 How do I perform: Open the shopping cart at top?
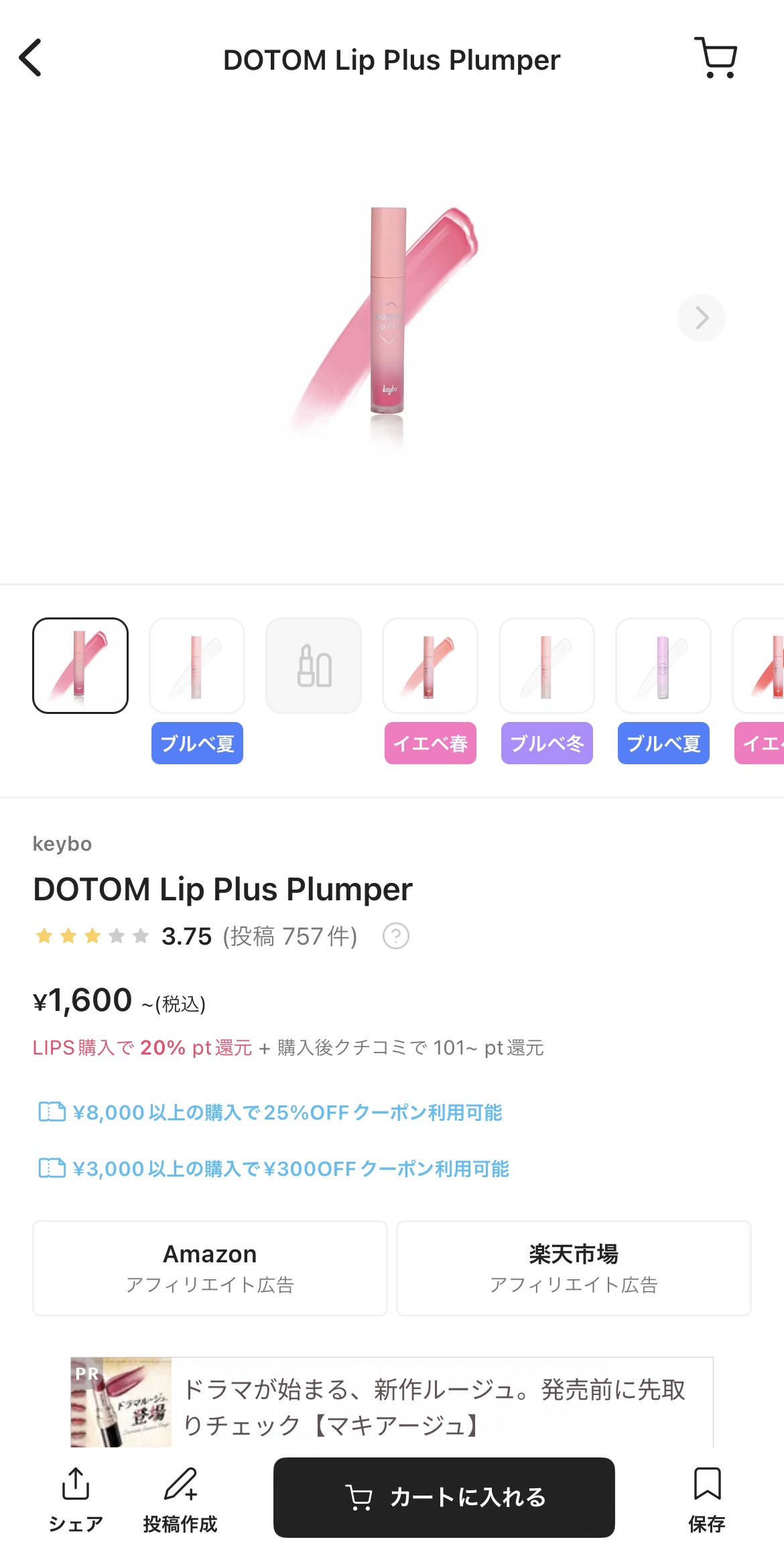pyautogui.click(x=716, y=58)
